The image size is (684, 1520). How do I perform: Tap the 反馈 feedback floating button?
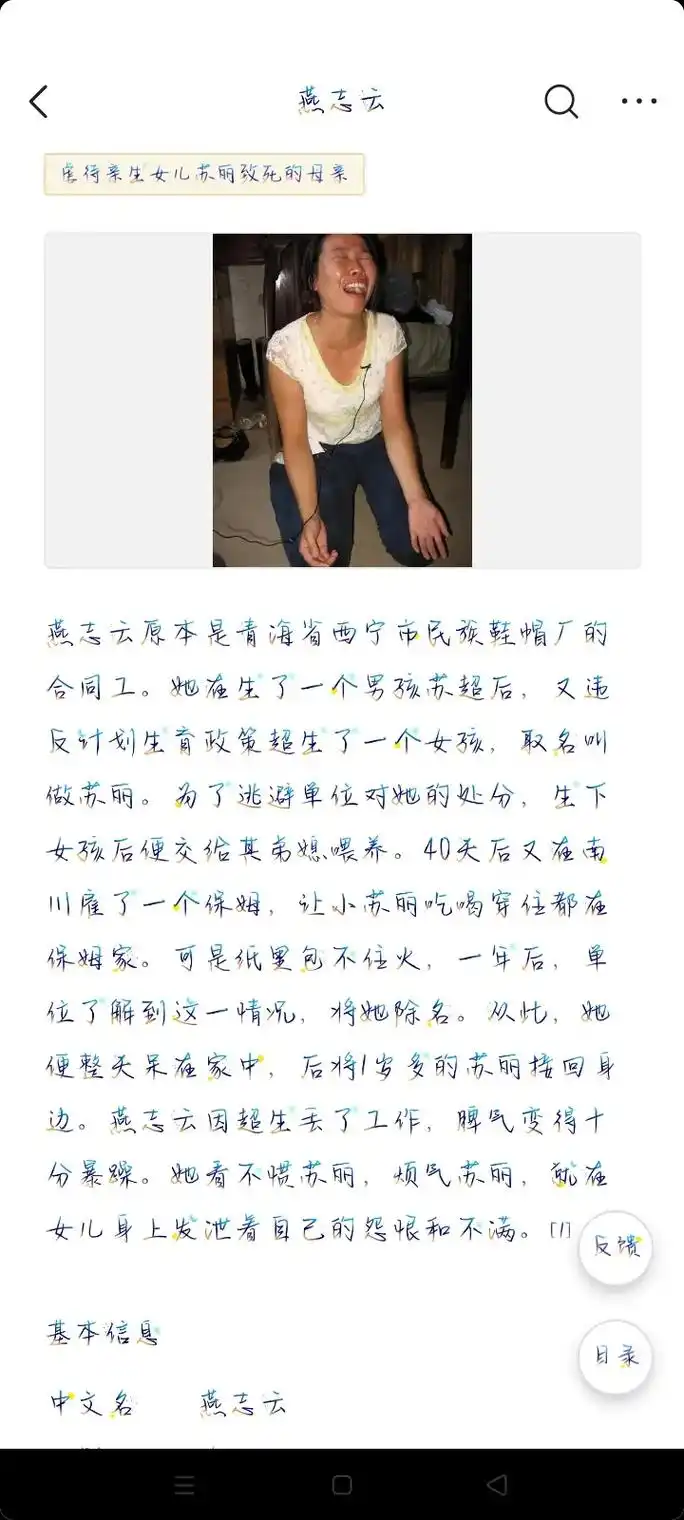615,1247
